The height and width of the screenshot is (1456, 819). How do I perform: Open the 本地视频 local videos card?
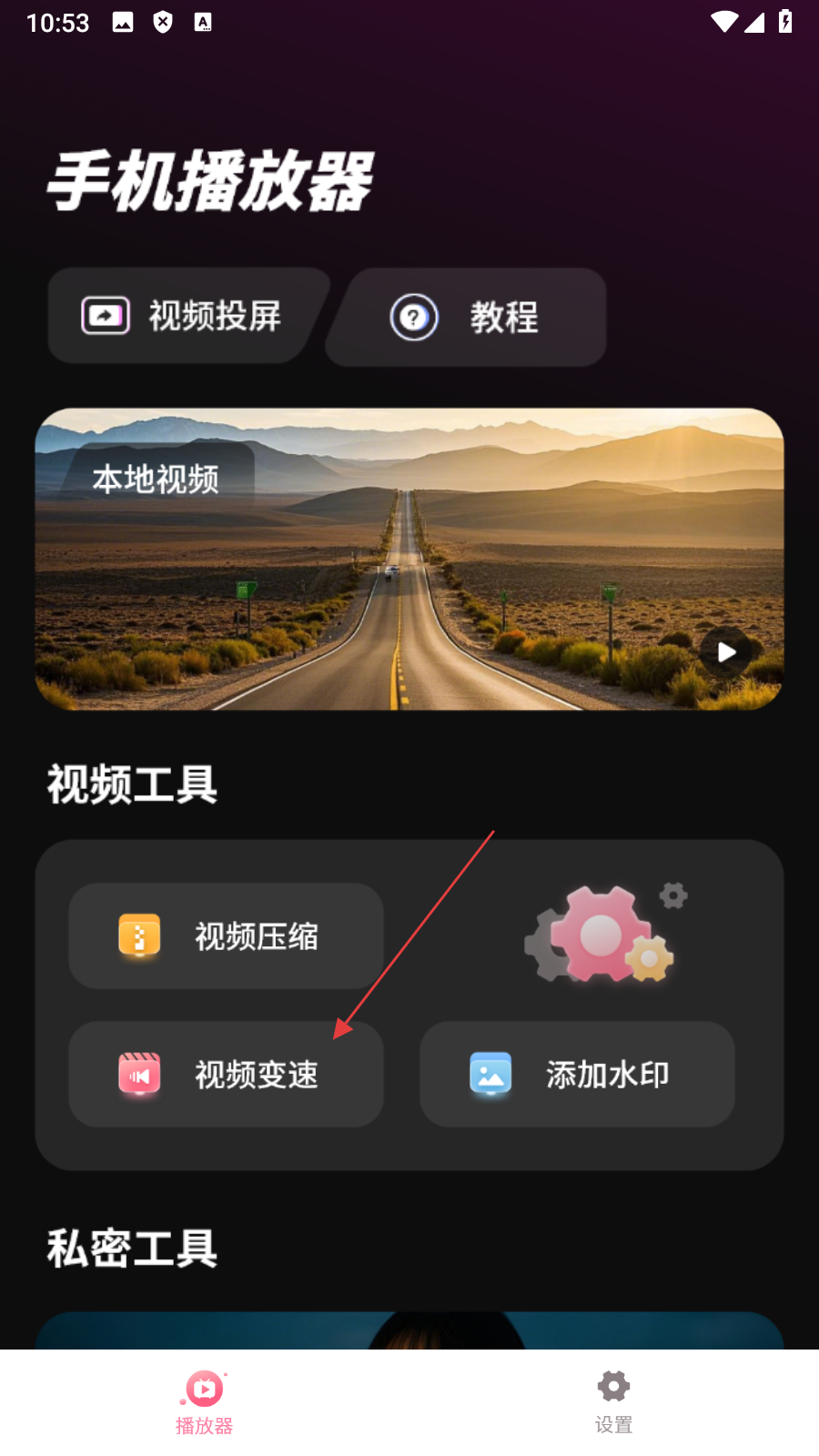[409, 559]
